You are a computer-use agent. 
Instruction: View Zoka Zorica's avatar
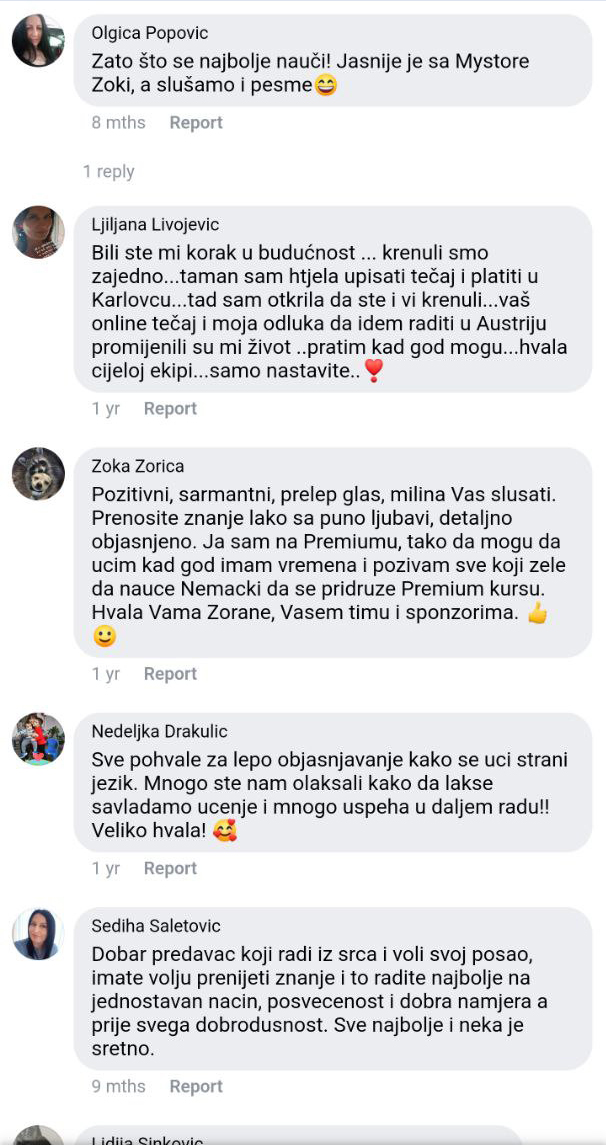pyautogui.click(x=38, y=474)
